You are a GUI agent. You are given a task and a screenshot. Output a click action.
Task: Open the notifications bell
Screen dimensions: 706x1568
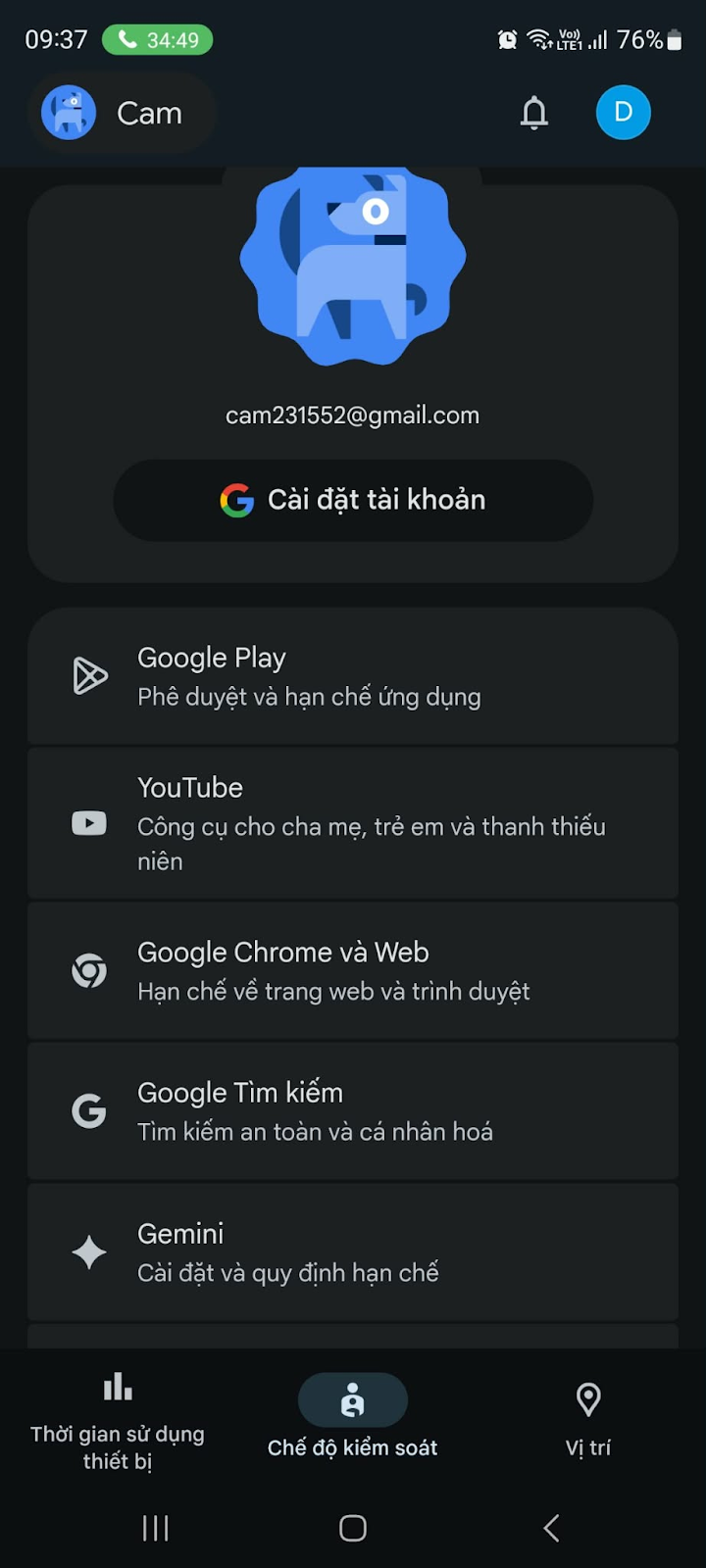point(534,114)
